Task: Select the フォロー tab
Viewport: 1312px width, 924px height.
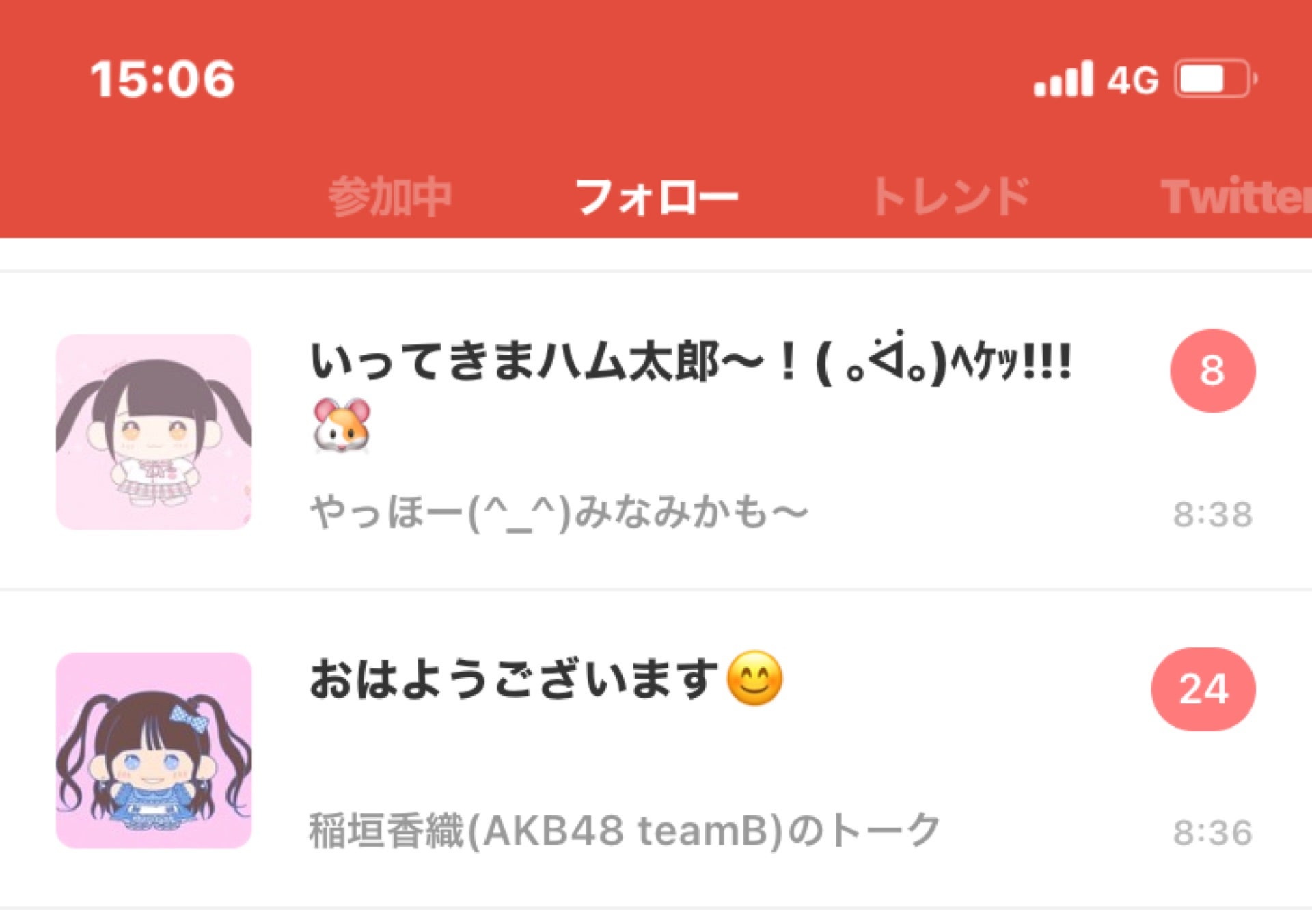Action: tap(657, 197)
